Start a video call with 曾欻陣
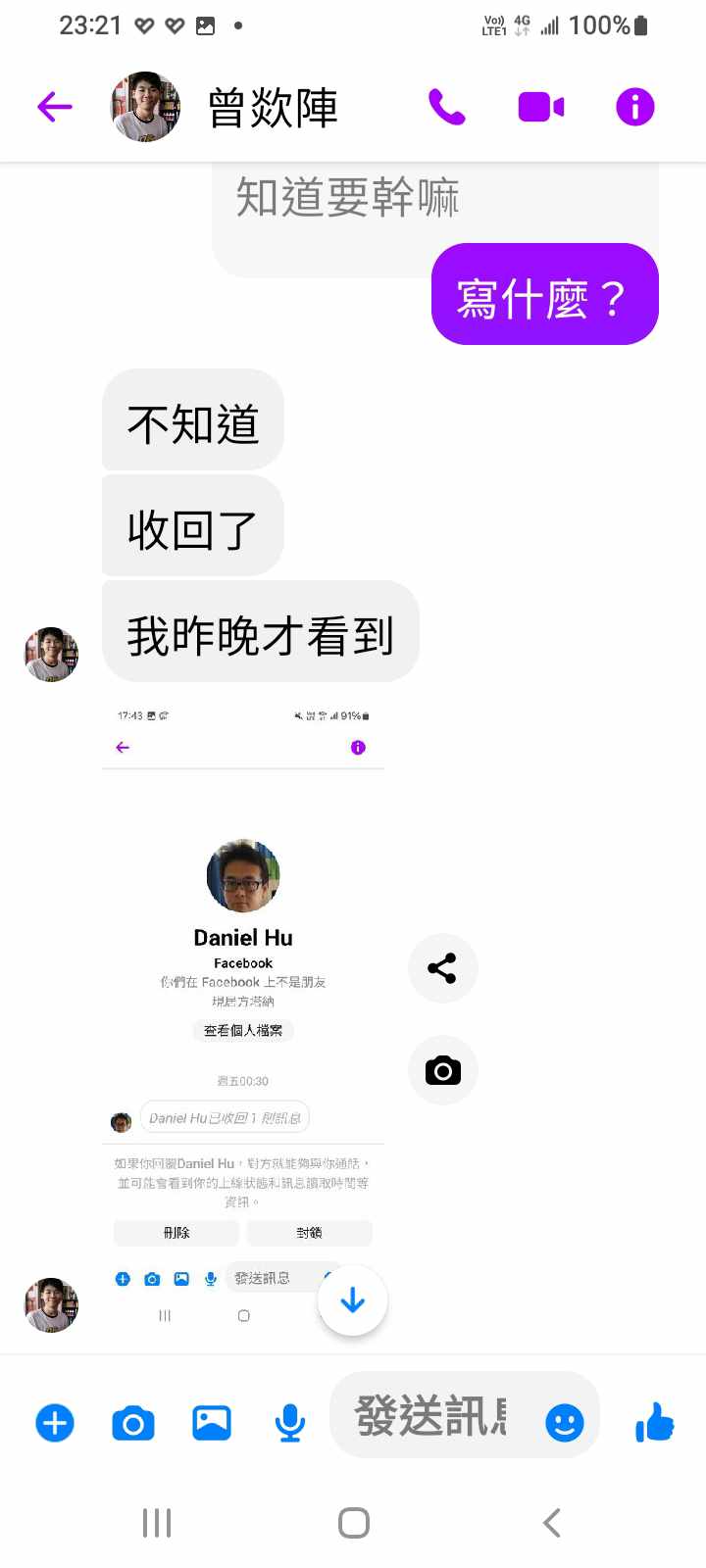 tap(540, 107)
